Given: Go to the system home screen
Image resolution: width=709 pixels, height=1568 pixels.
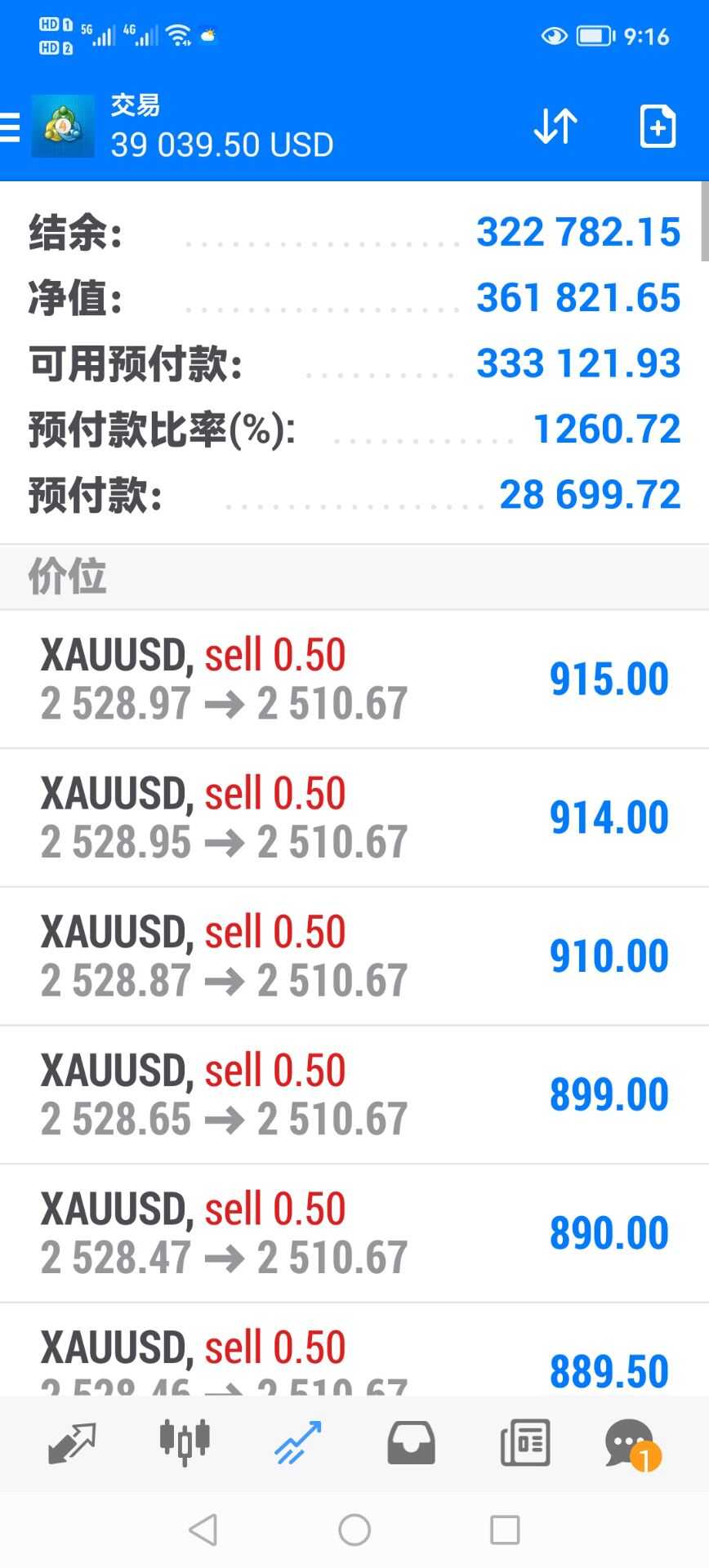Looking at the screenshot, I should click(354, 1530).
